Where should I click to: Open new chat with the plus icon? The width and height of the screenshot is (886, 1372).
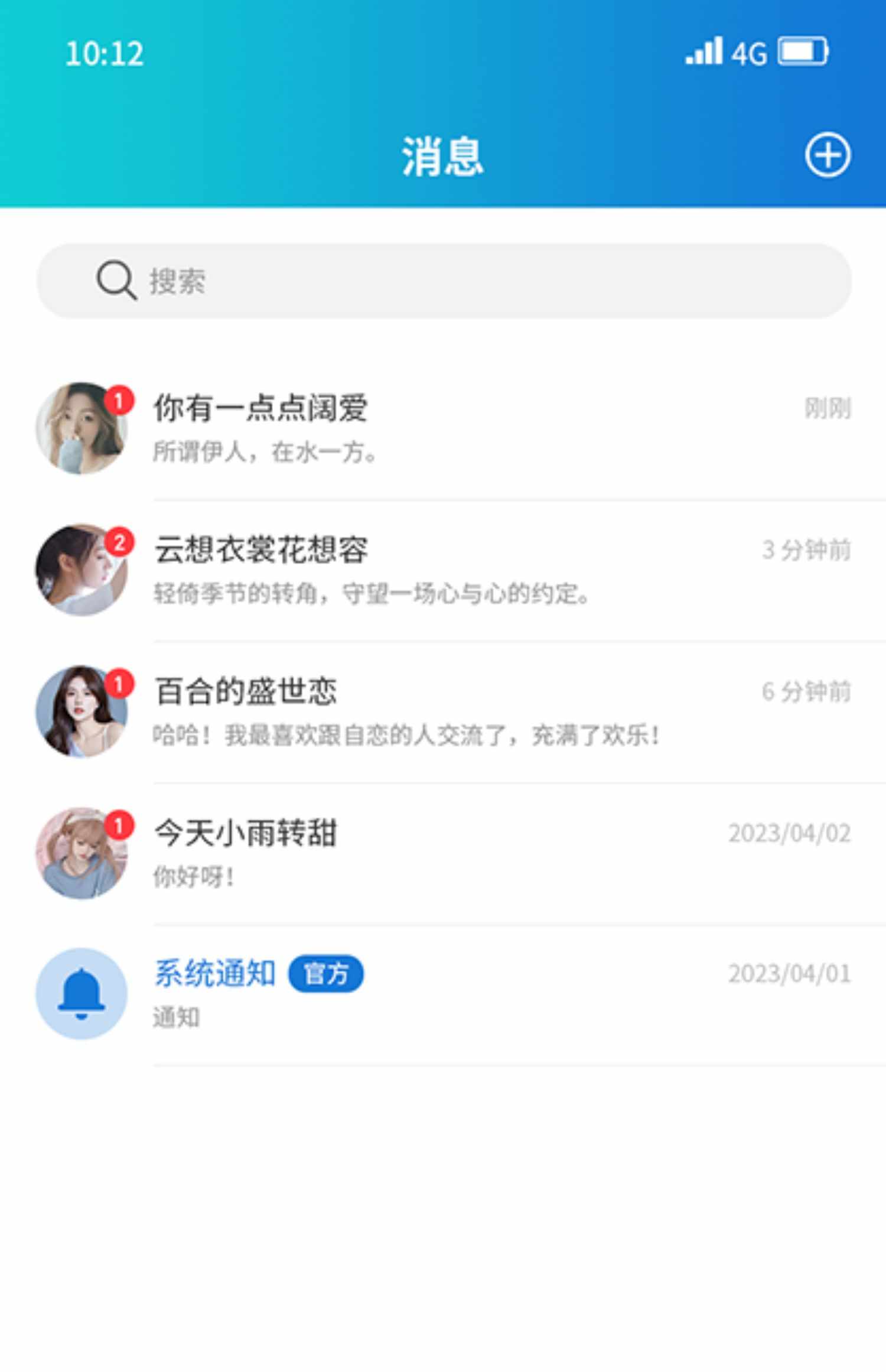(x=828, y=155)
